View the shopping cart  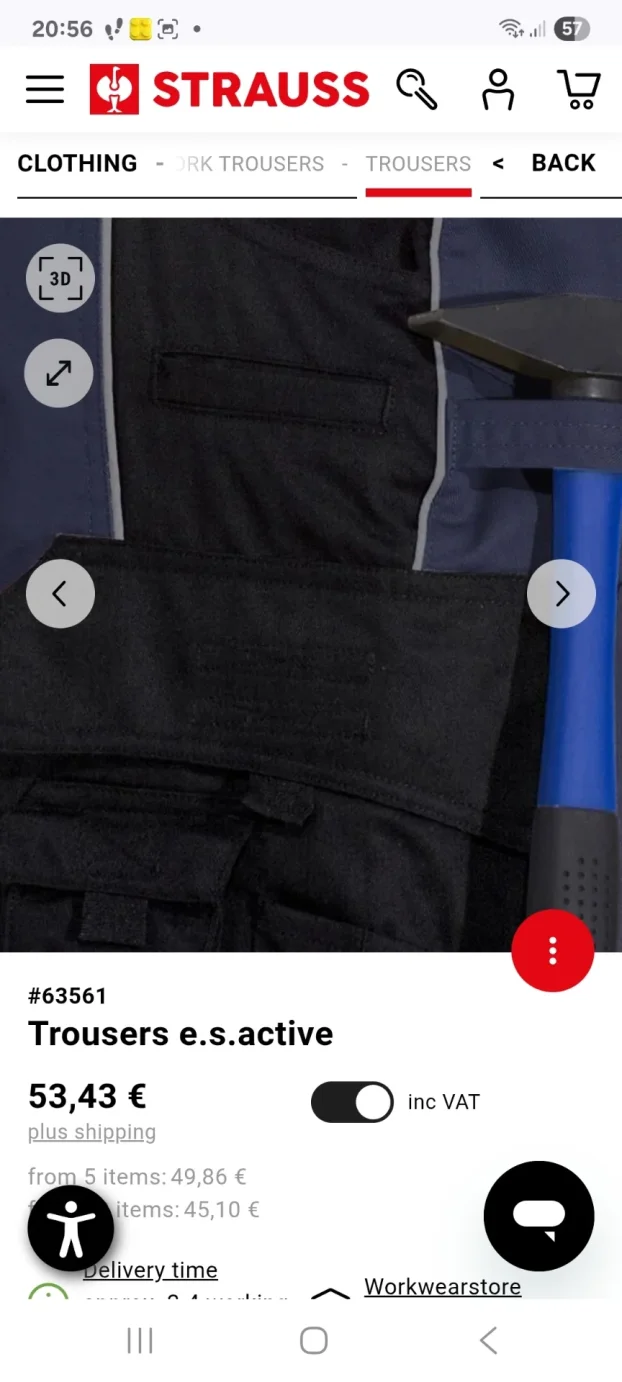point(578,89)
